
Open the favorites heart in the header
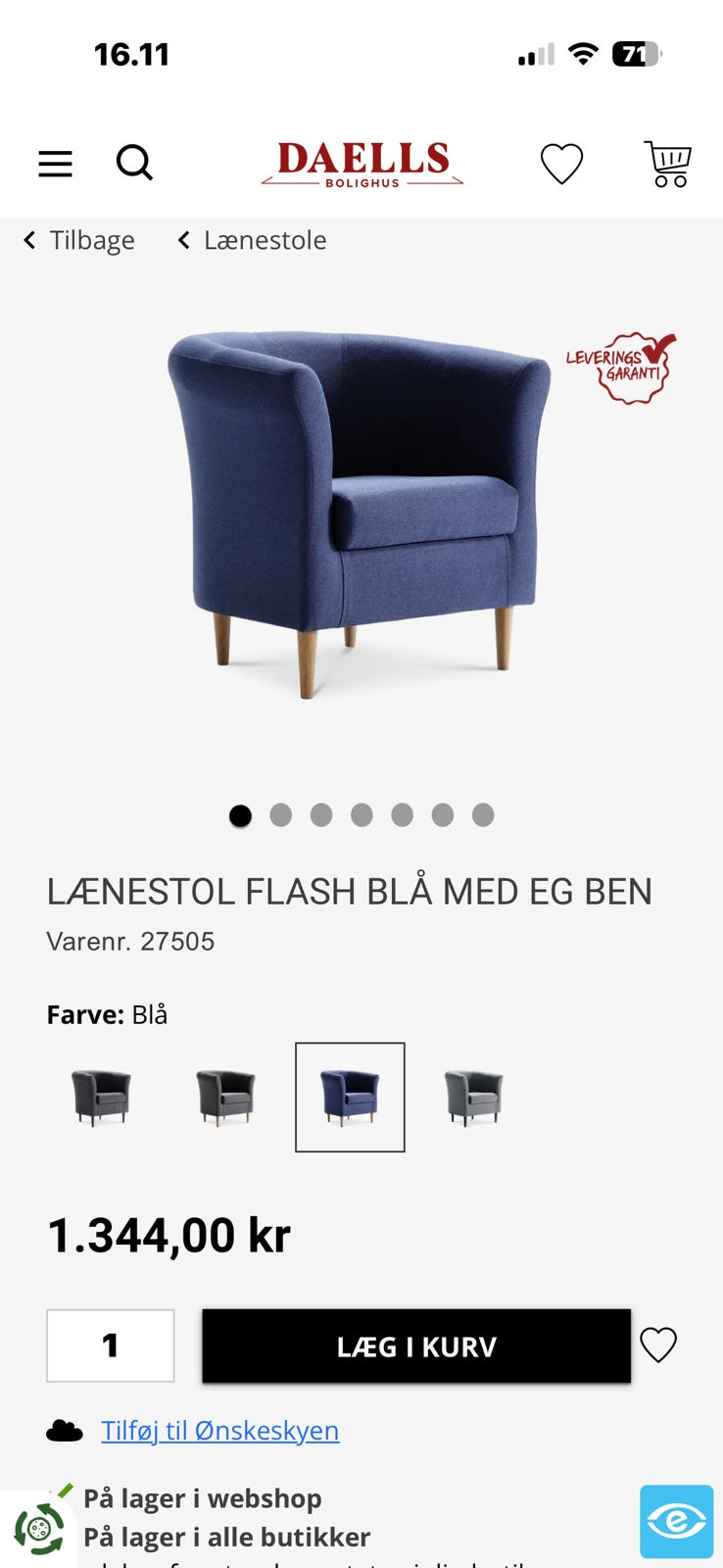pyautogui.click(x=560, y=163)
